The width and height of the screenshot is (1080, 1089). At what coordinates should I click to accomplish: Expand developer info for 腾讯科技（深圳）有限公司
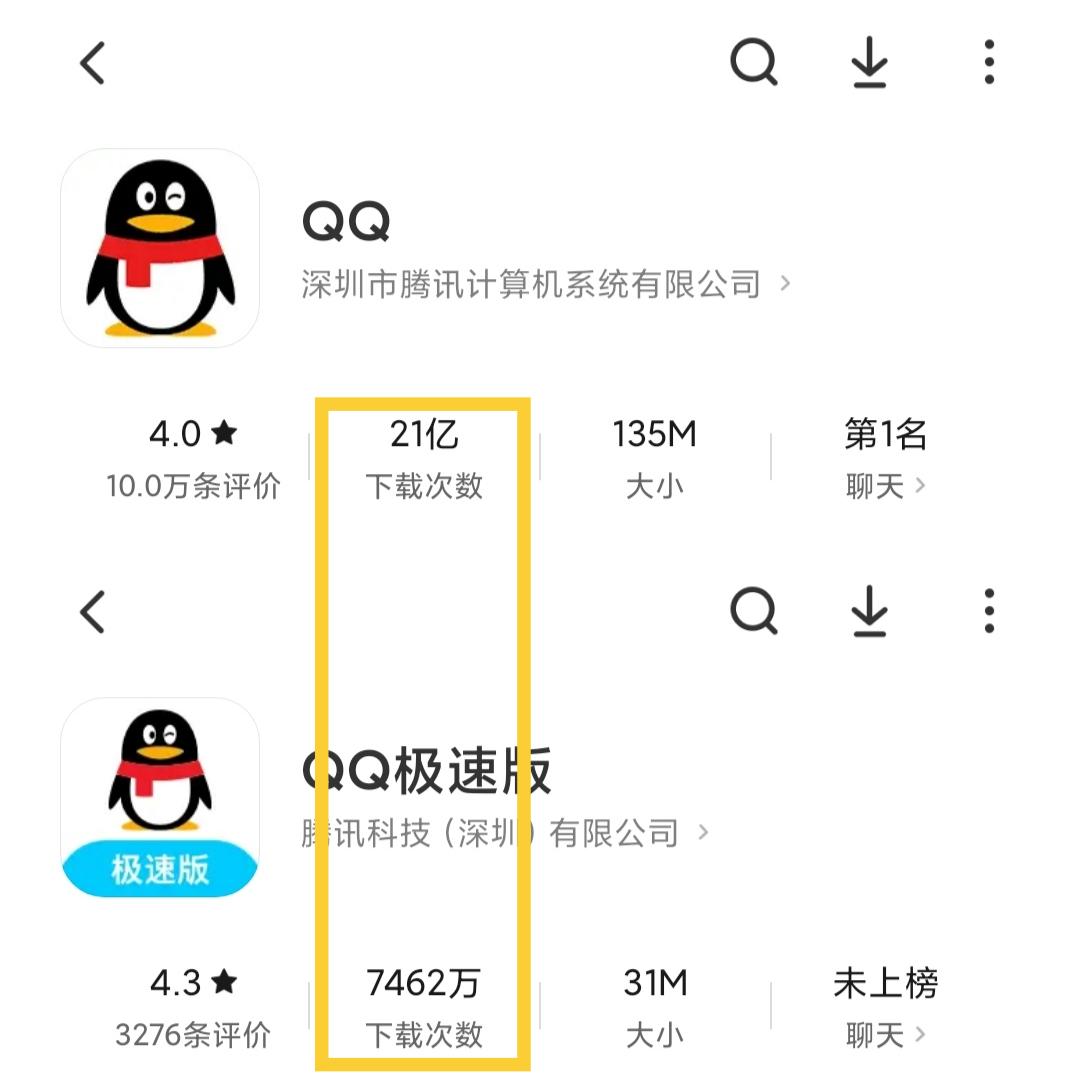pyautogui.click(x=490, y=832)
